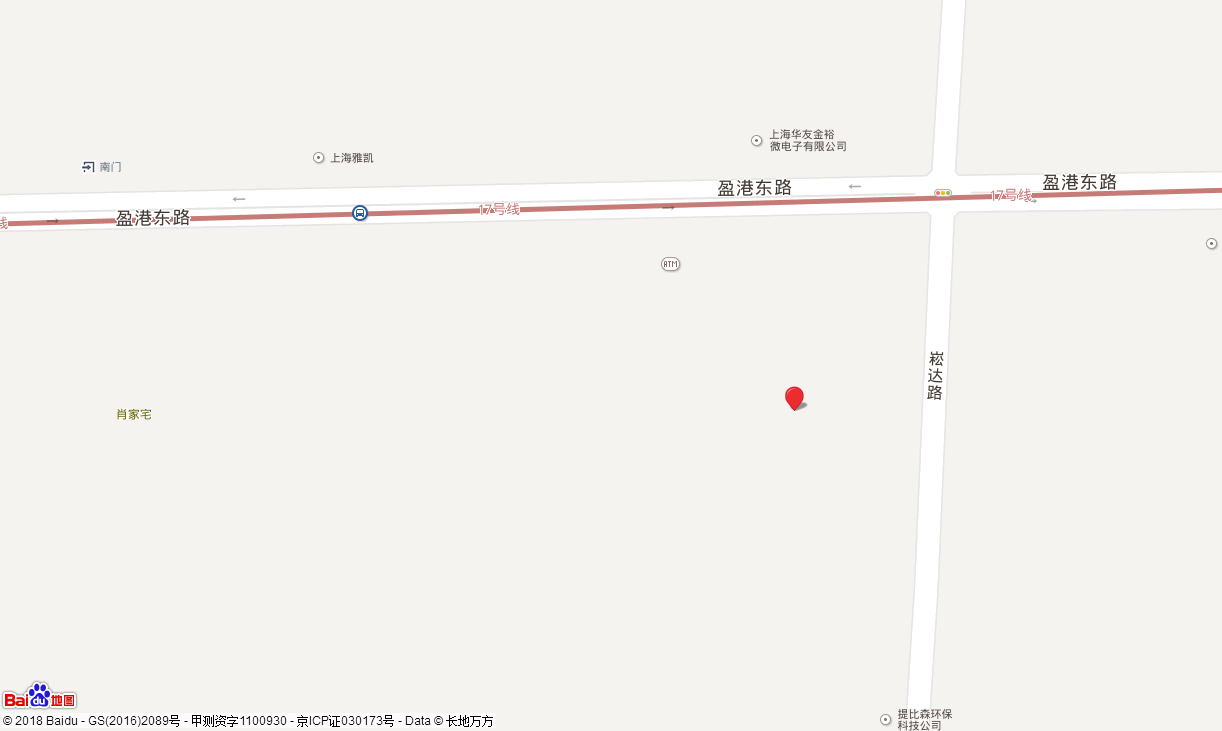Tap the red location pin marker
1222x731 pixels.
[x=794, y=398]
